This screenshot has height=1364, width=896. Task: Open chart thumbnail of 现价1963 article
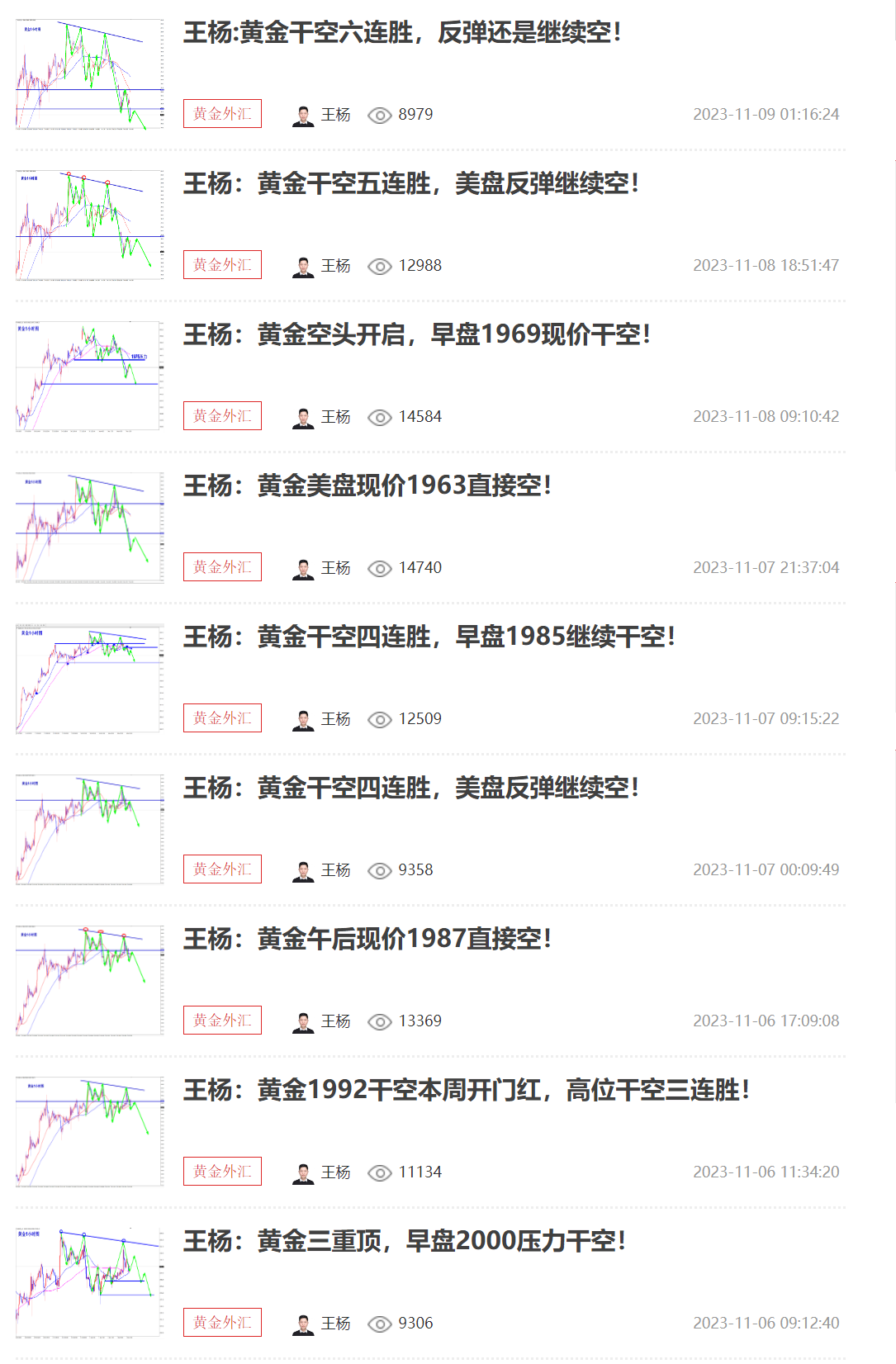89,528
